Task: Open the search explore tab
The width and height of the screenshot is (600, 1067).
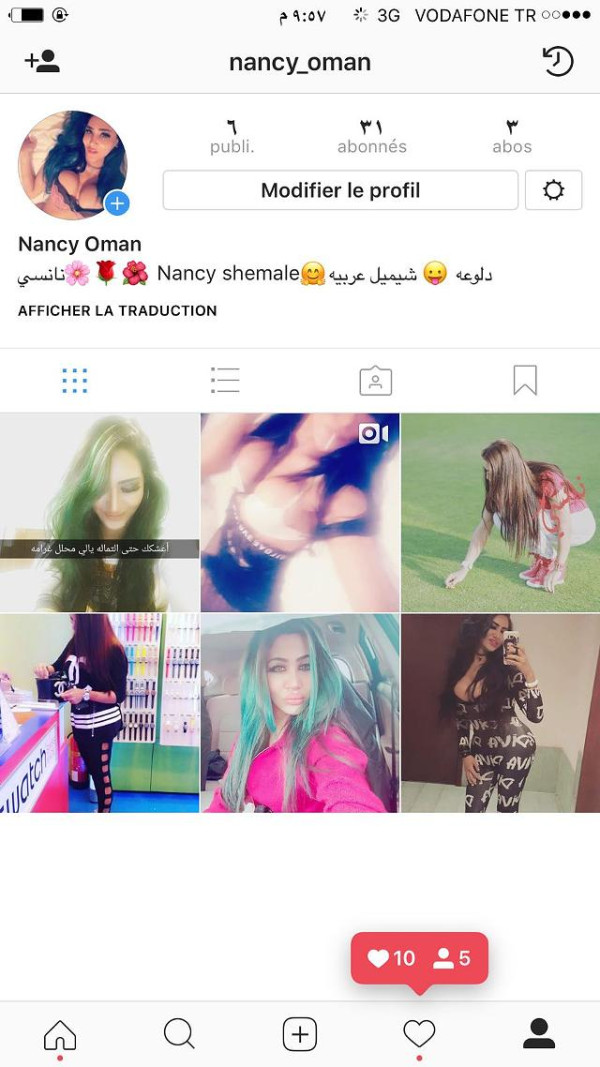Action: point(179,1034)
